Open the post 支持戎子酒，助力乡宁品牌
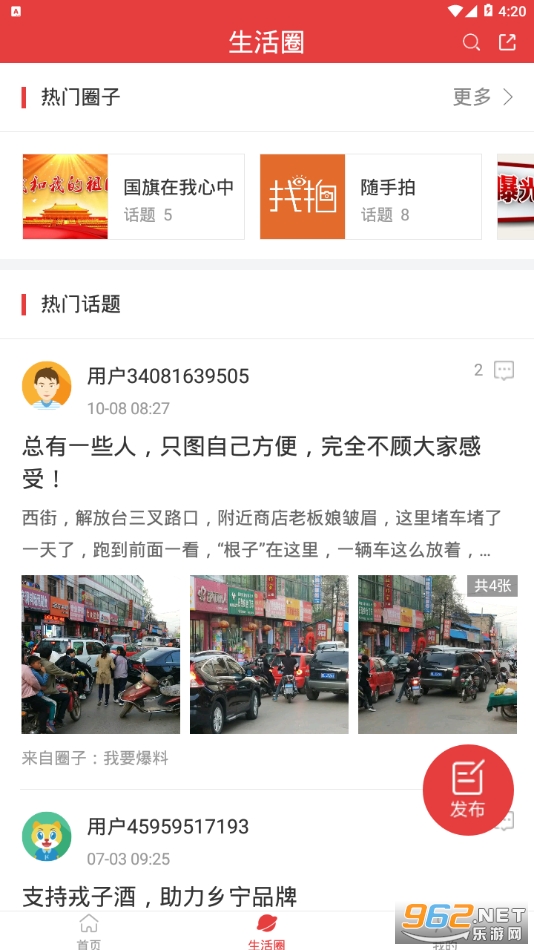Viewport: 534px width, 950px height. [159, 897]
